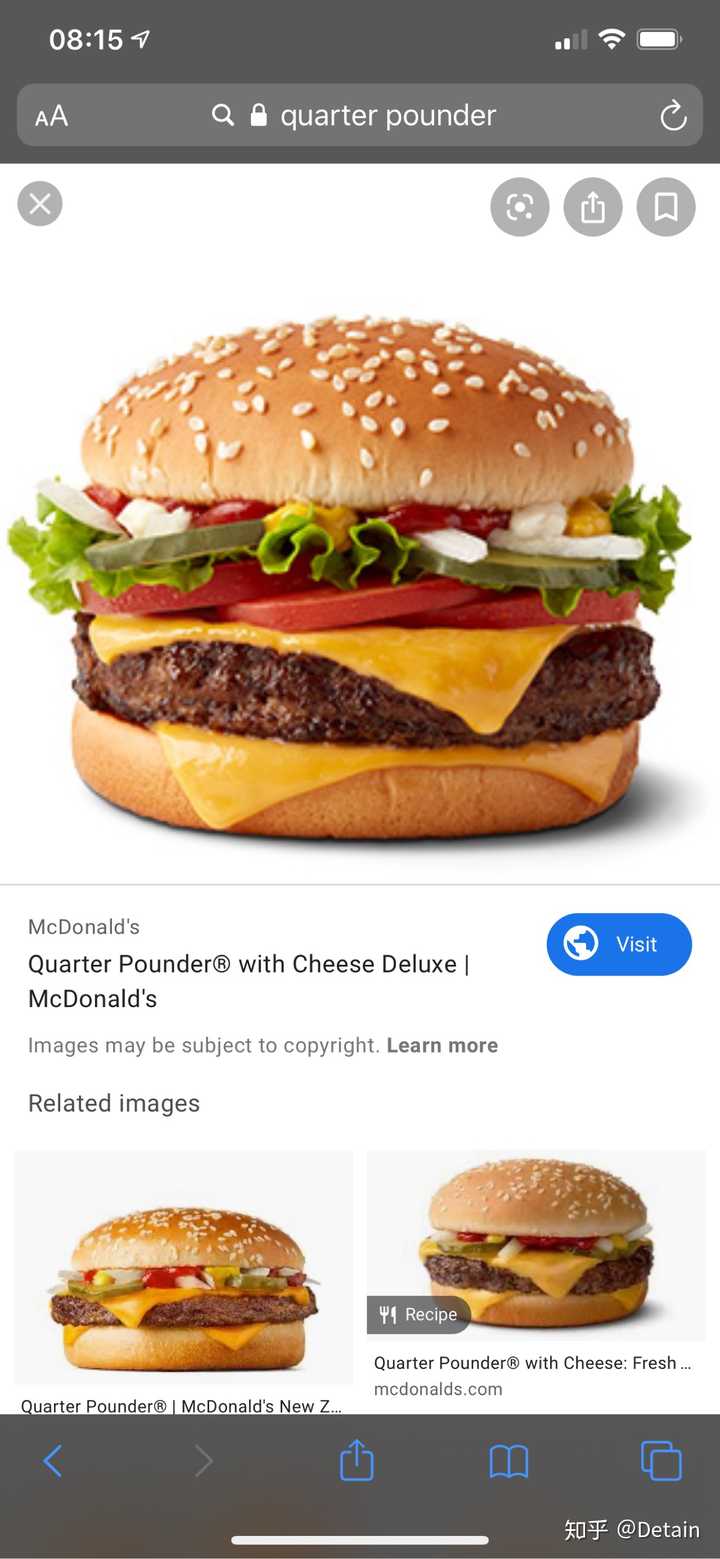The height and width of the screenshot is (1559, 720).
Task: Open Safari bookmarks
Action: (509, 1461)
